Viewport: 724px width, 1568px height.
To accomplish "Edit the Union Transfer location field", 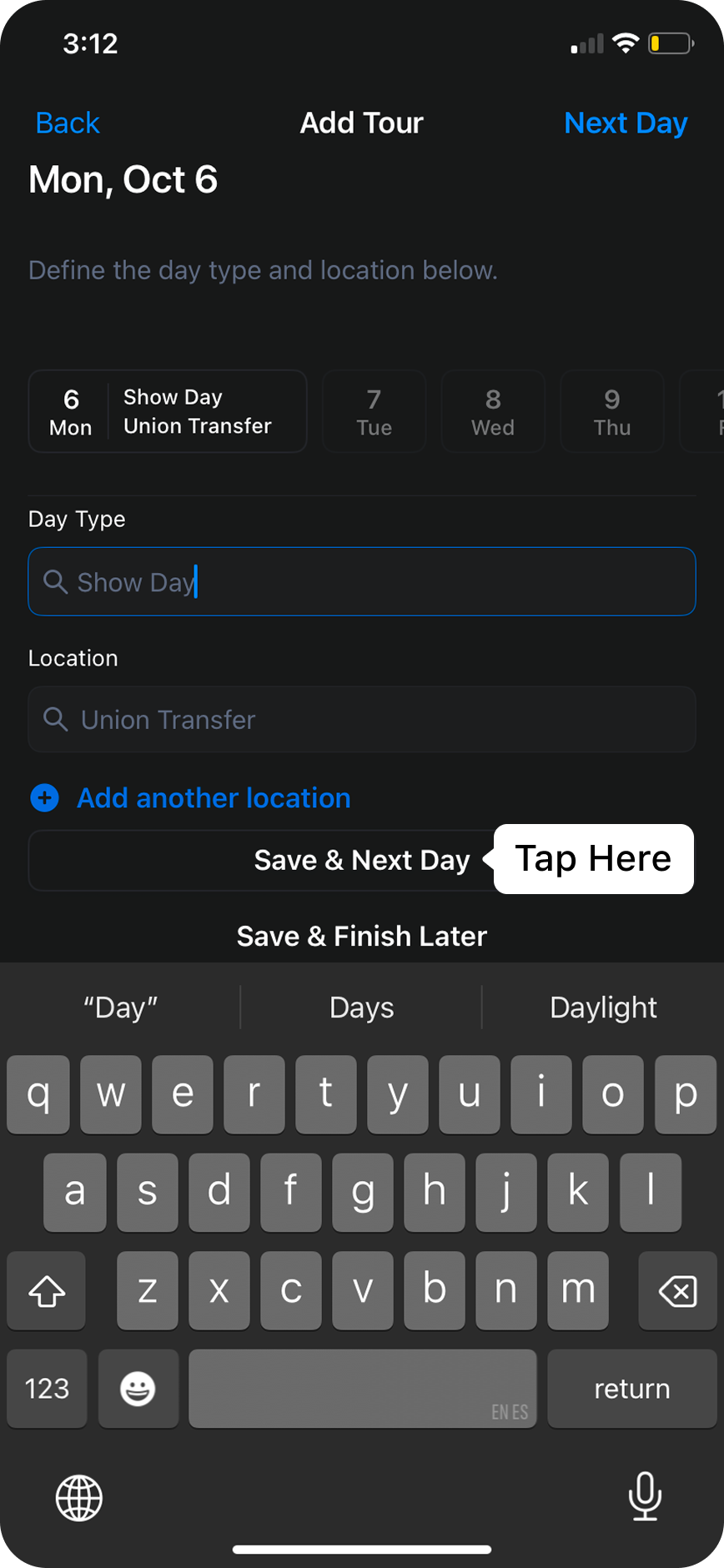I will [x=361, y=719].
